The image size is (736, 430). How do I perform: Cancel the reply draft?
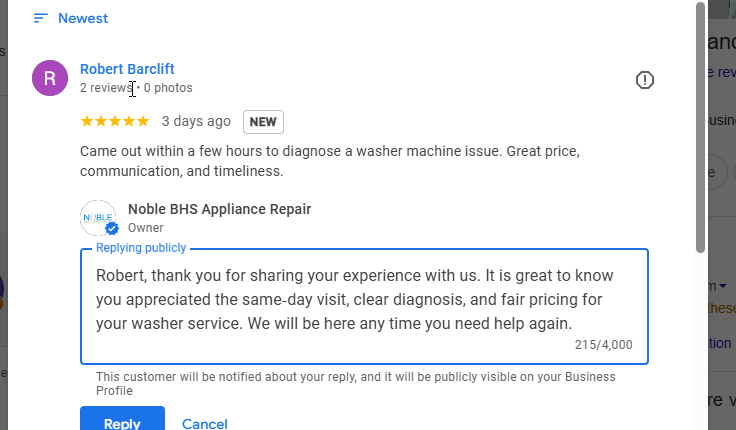(204, 423)
